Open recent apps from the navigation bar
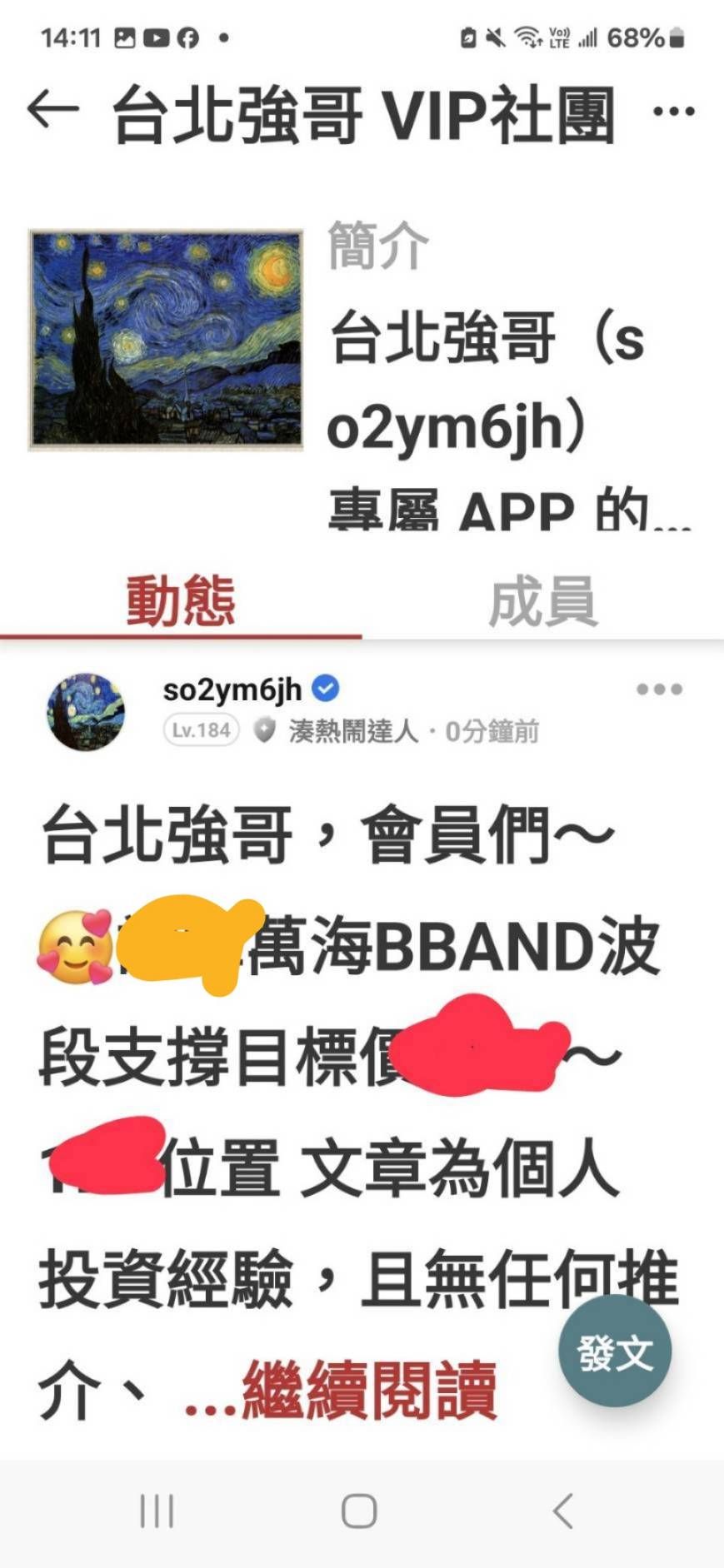Image resolution: width=724 pixels, height=1568 pixels. (x=157, y=1511)
